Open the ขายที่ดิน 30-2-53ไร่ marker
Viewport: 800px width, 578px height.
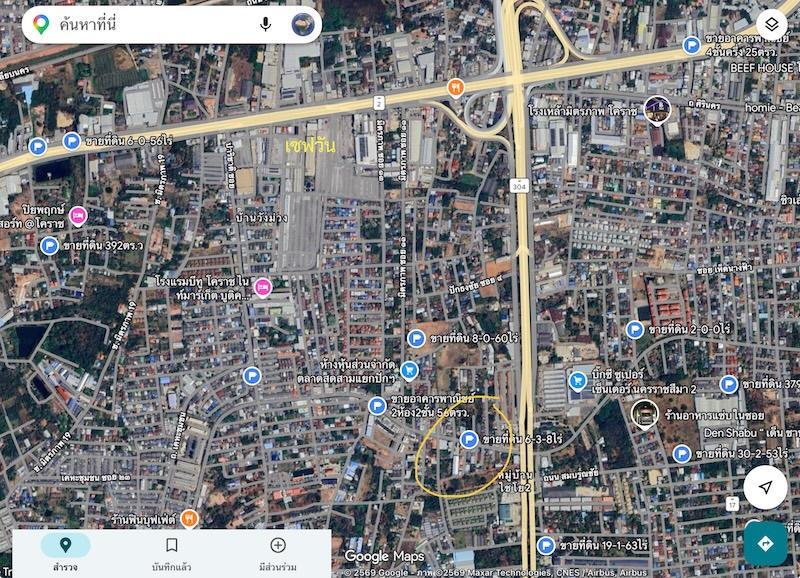pos(682,454)
